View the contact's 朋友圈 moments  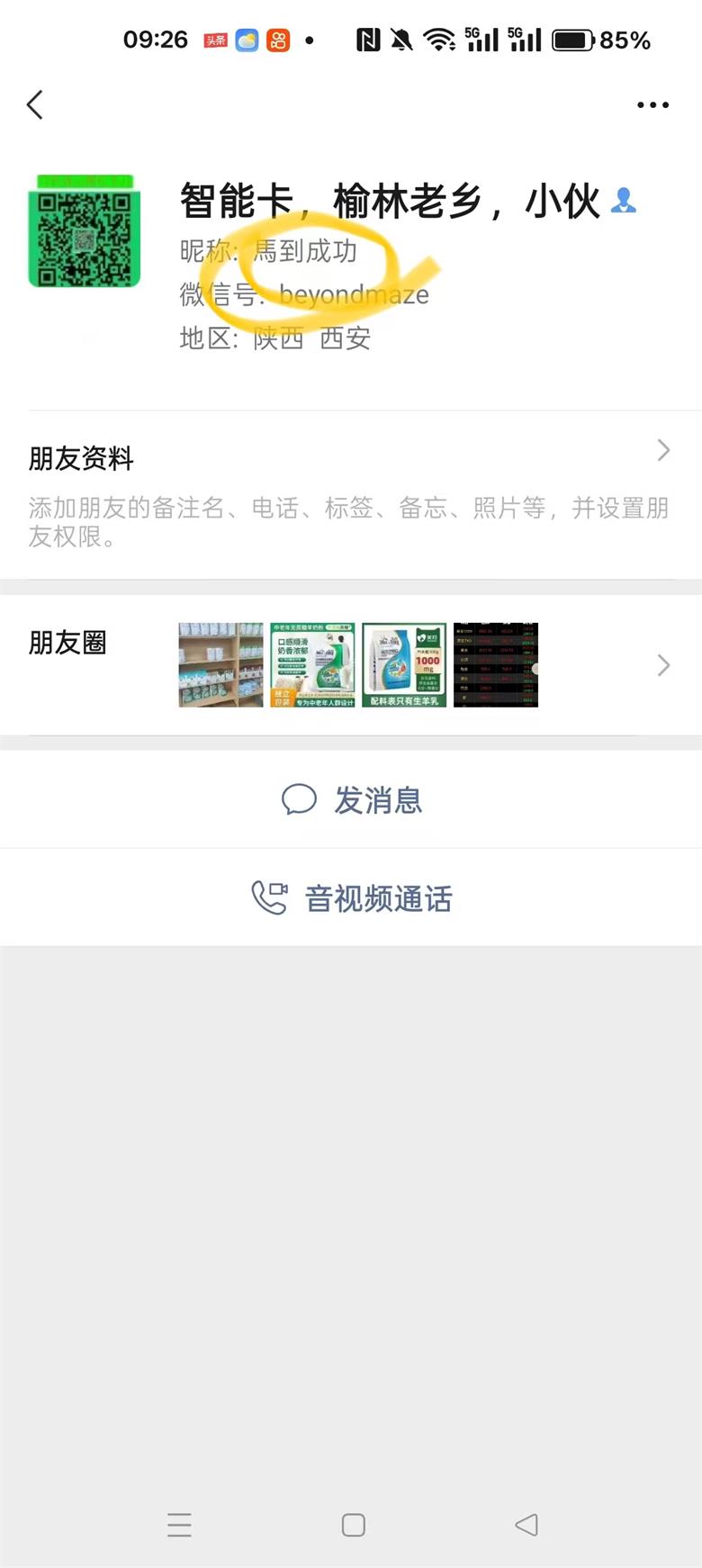349,664
